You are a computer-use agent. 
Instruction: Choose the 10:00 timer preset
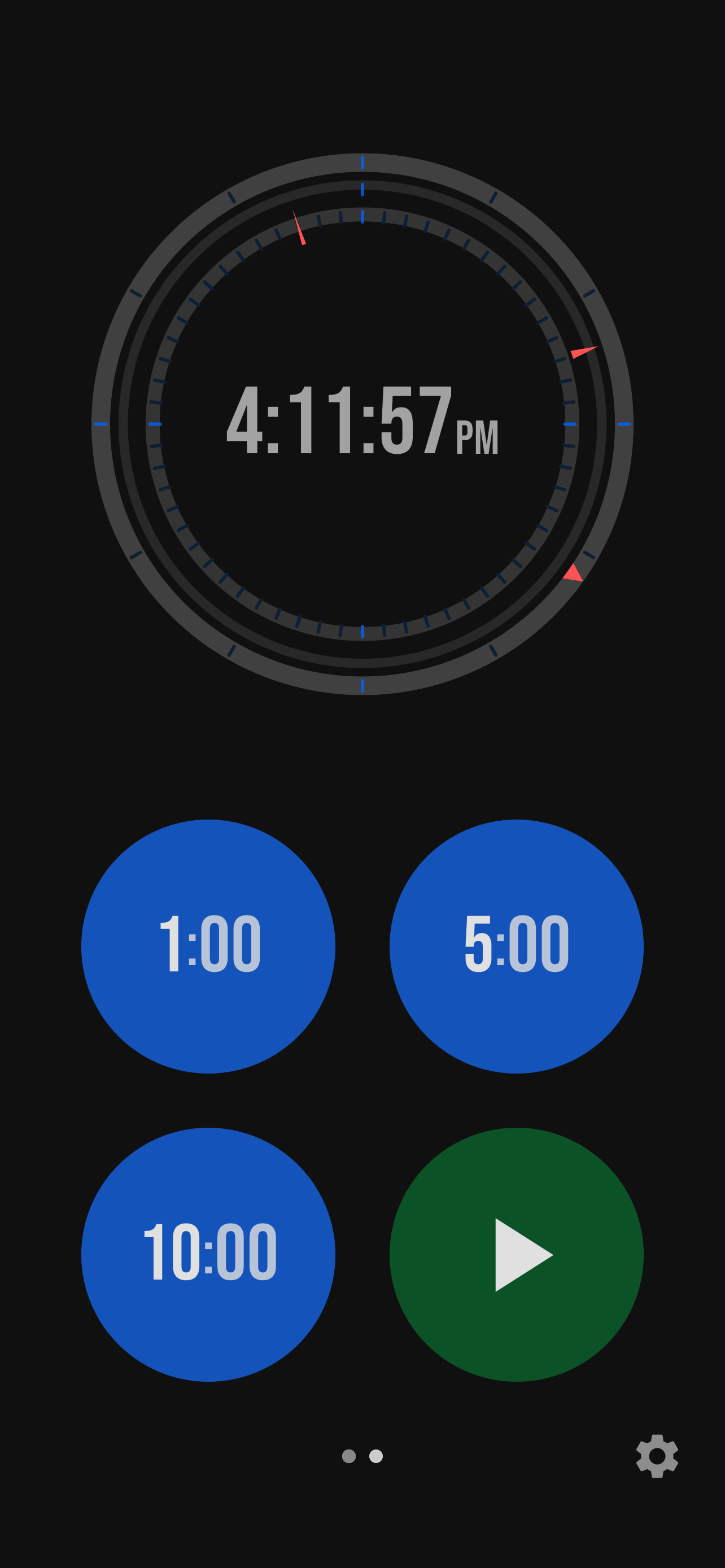[208, 1255]
